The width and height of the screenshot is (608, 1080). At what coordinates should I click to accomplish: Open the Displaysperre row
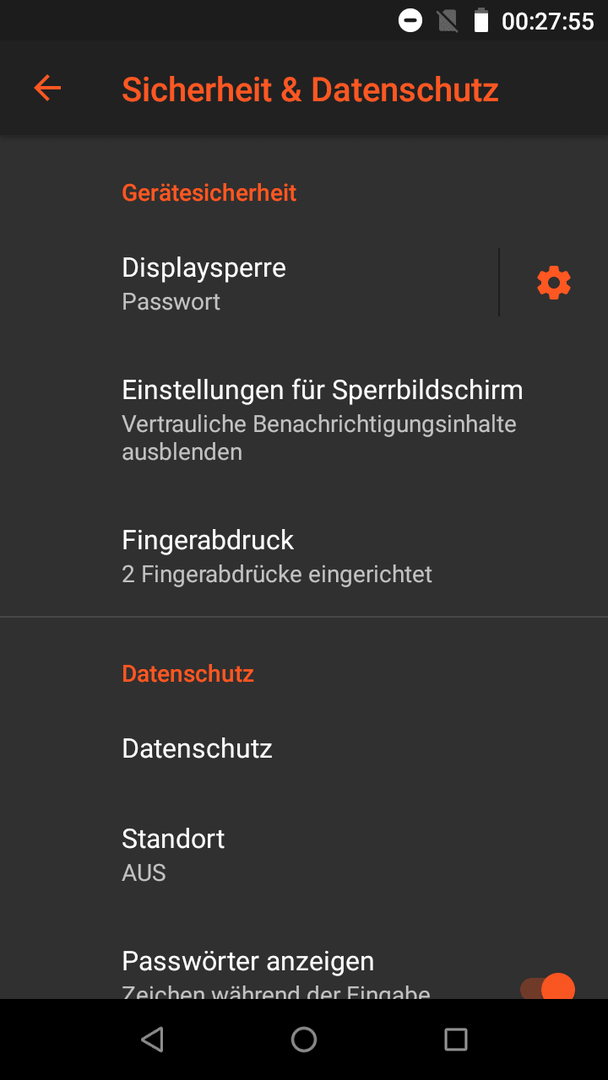click(x=249, y=283)
